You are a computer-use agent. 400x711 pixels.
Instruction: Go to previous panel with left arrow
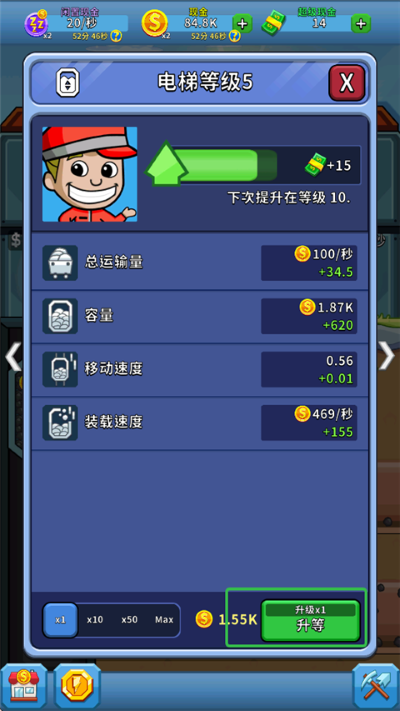pyautogui.click(x=13, y=356)
